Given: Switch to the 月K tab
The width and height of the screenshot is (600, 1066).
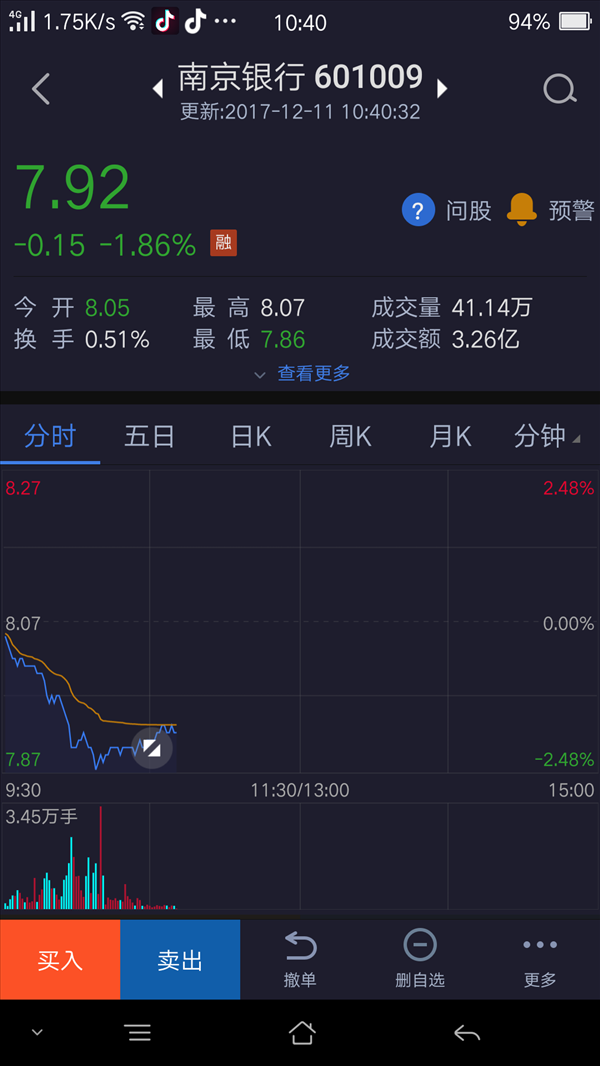Looking at the screenshot, I should [450, 436].
